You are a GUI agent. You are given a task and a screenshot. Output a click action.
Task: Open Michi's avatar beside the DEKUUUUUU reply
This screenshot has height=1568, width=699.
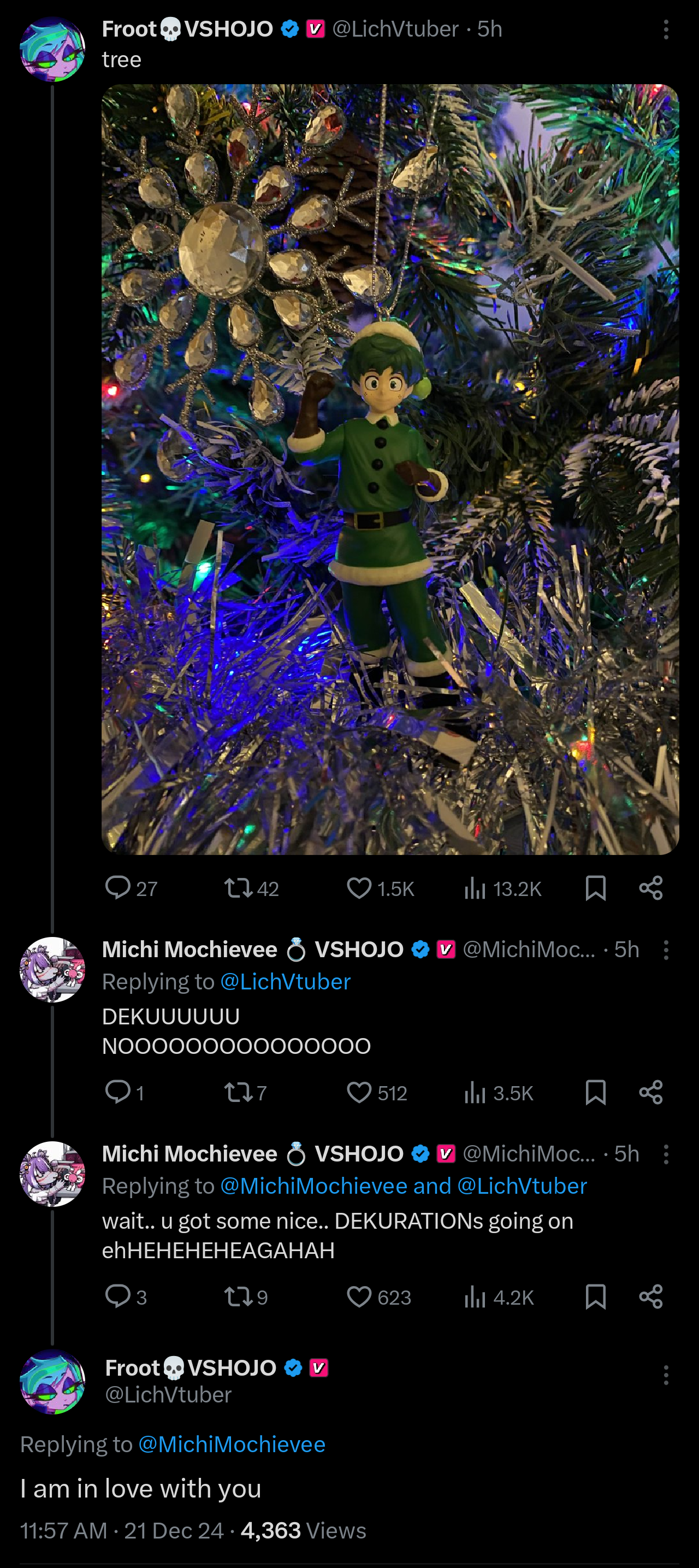[52, 970]
